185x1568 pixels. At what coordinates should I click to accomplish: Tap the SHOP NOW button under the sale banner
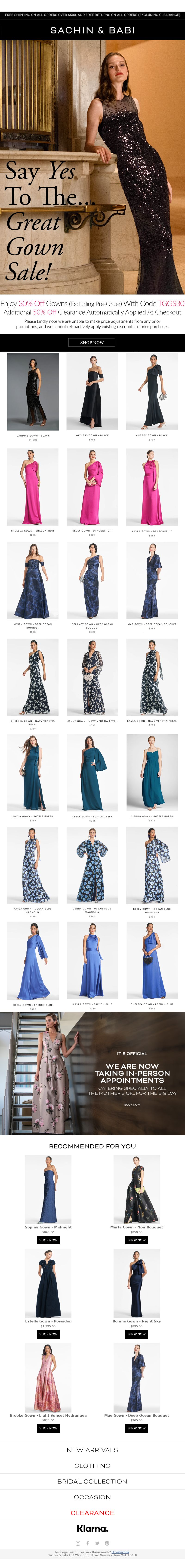coord(92,342)
